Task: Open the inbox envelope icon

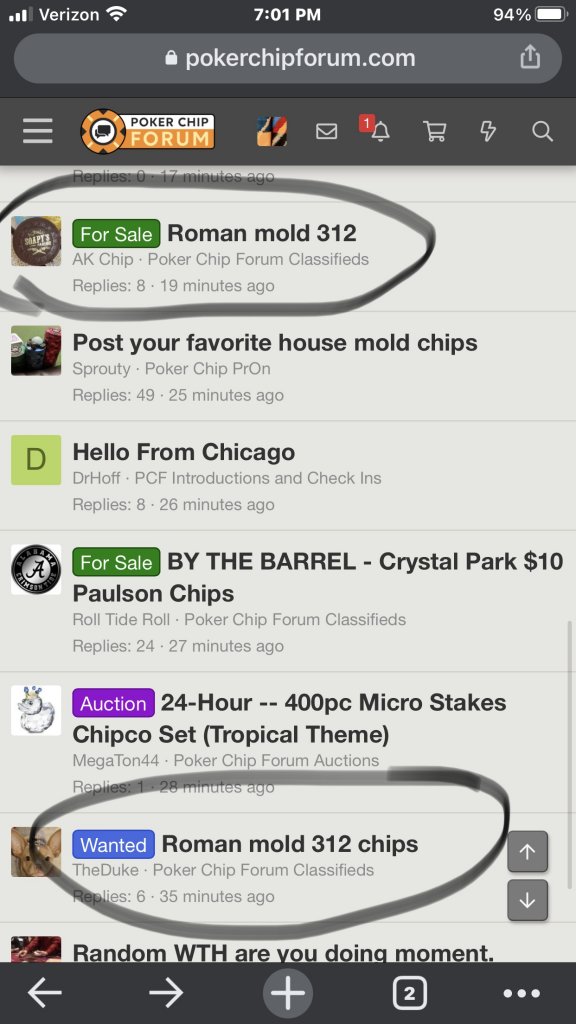Action: 327,132
